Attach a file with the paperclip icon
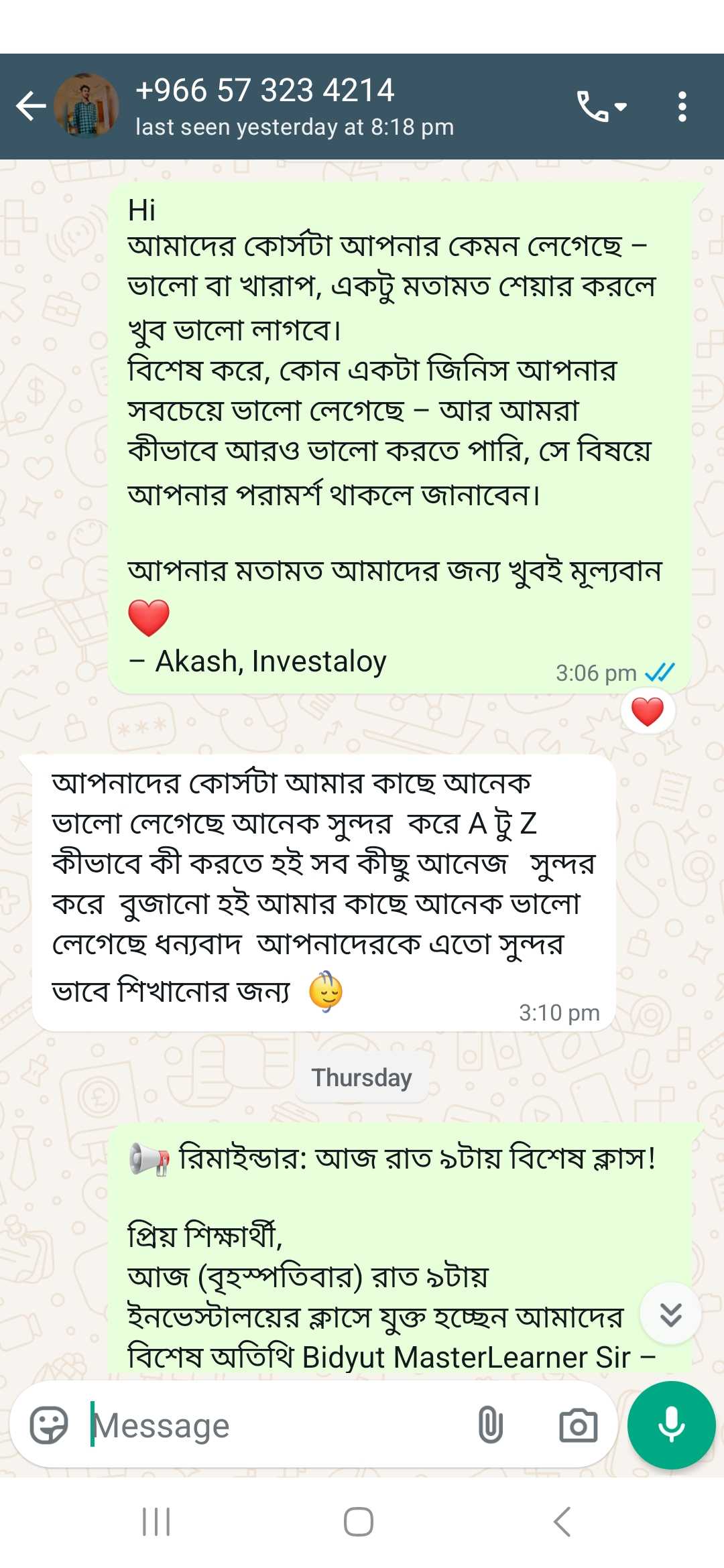 point(490,1425)
